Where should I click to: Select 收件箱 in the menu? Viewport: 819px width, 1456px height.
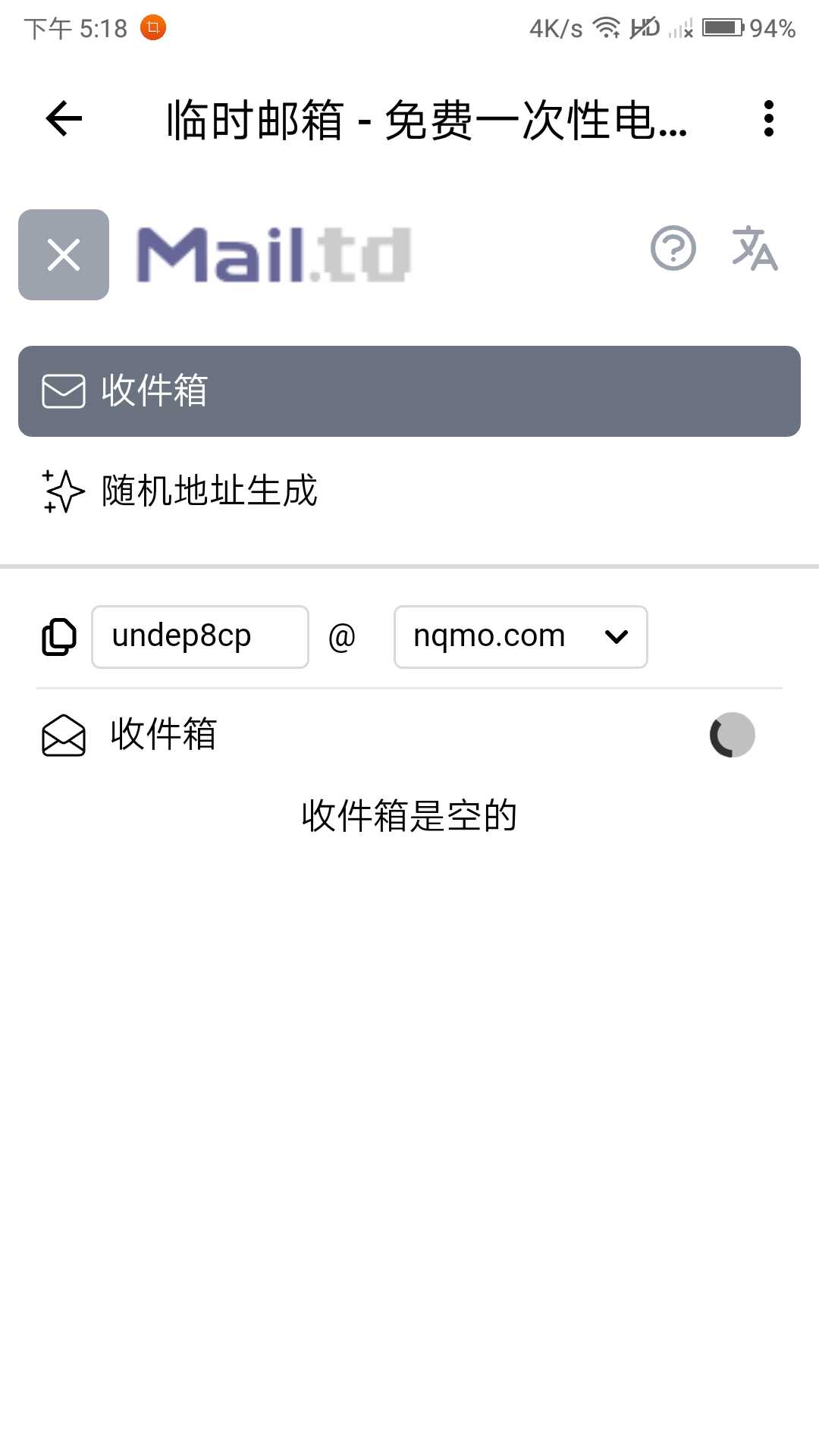pyautogui.click(x=409, y=391)
